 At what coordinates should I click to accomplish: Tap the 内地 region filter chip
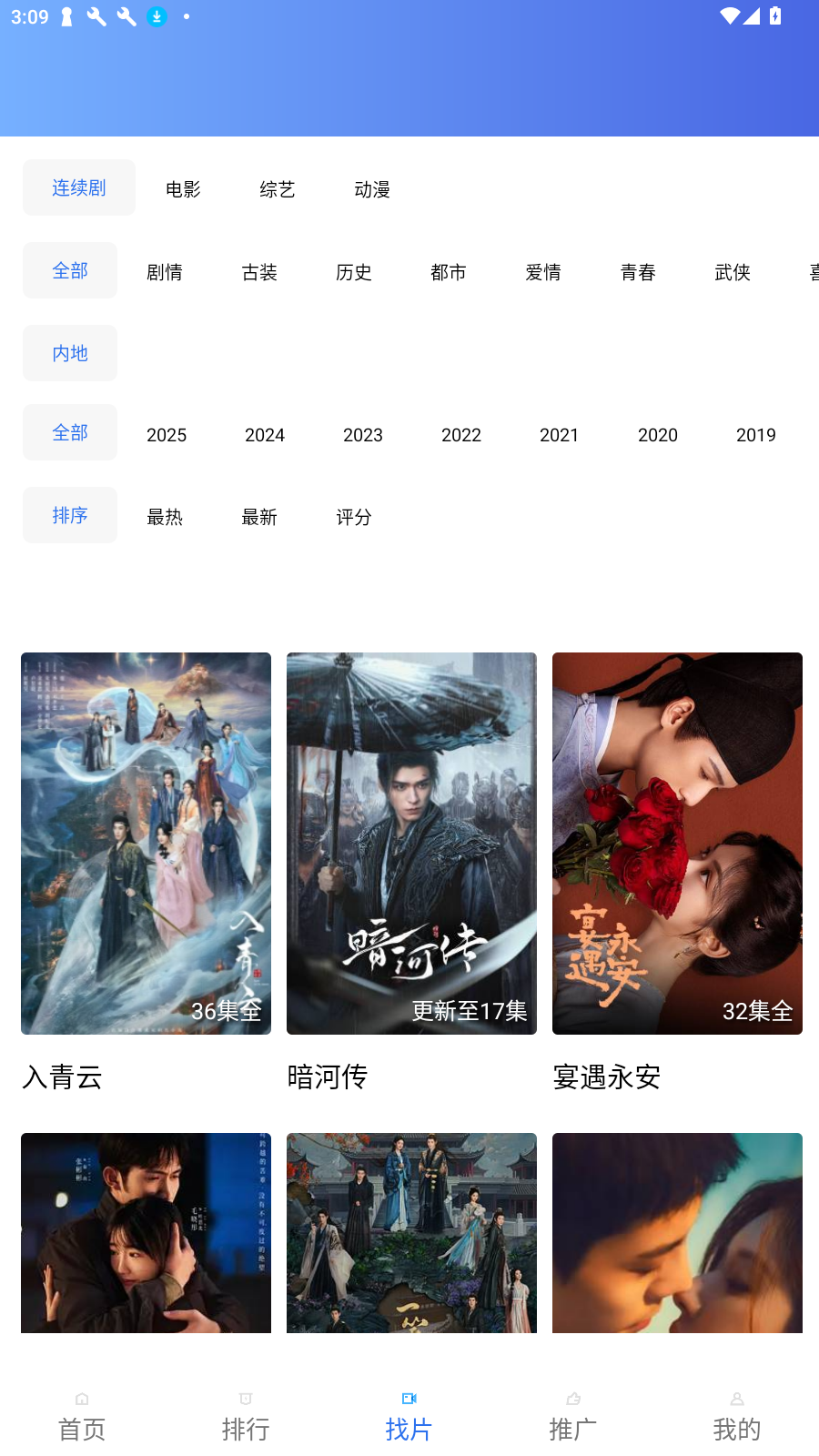70,353
